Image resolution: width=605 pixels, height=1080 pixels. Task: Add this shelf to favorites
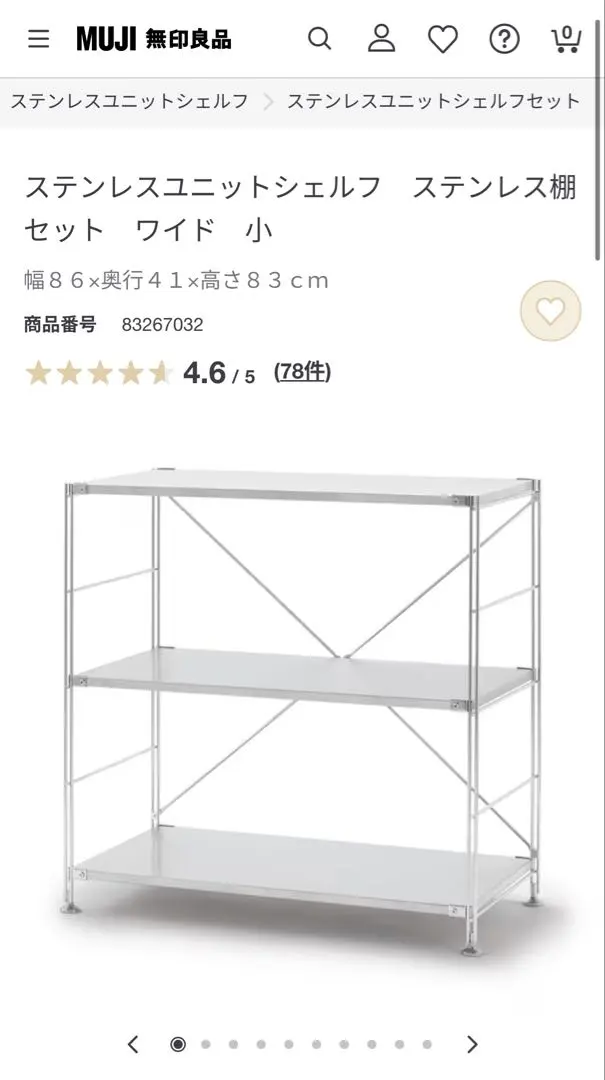550,312
